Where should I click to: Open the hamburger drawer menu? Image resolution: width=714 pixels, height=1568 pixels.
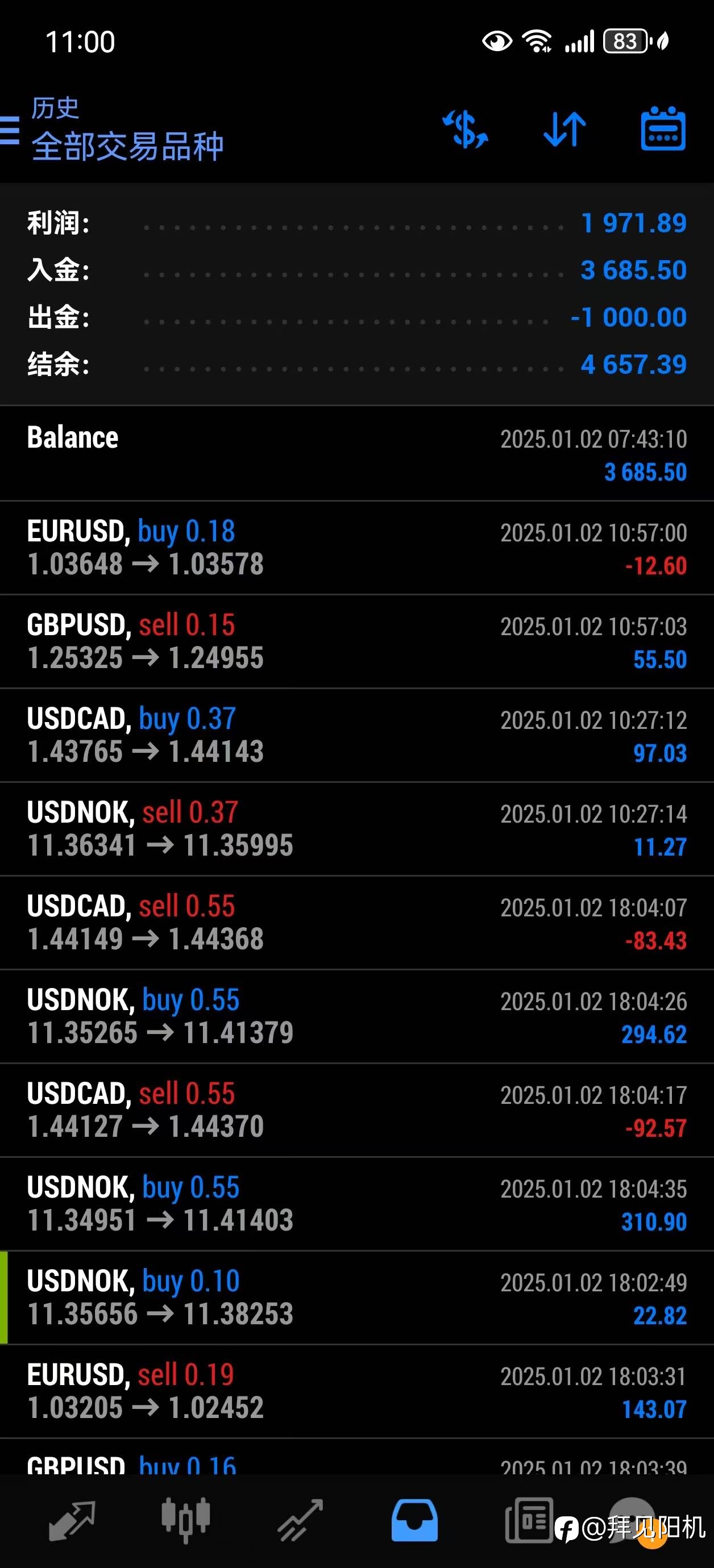[9, 130]
